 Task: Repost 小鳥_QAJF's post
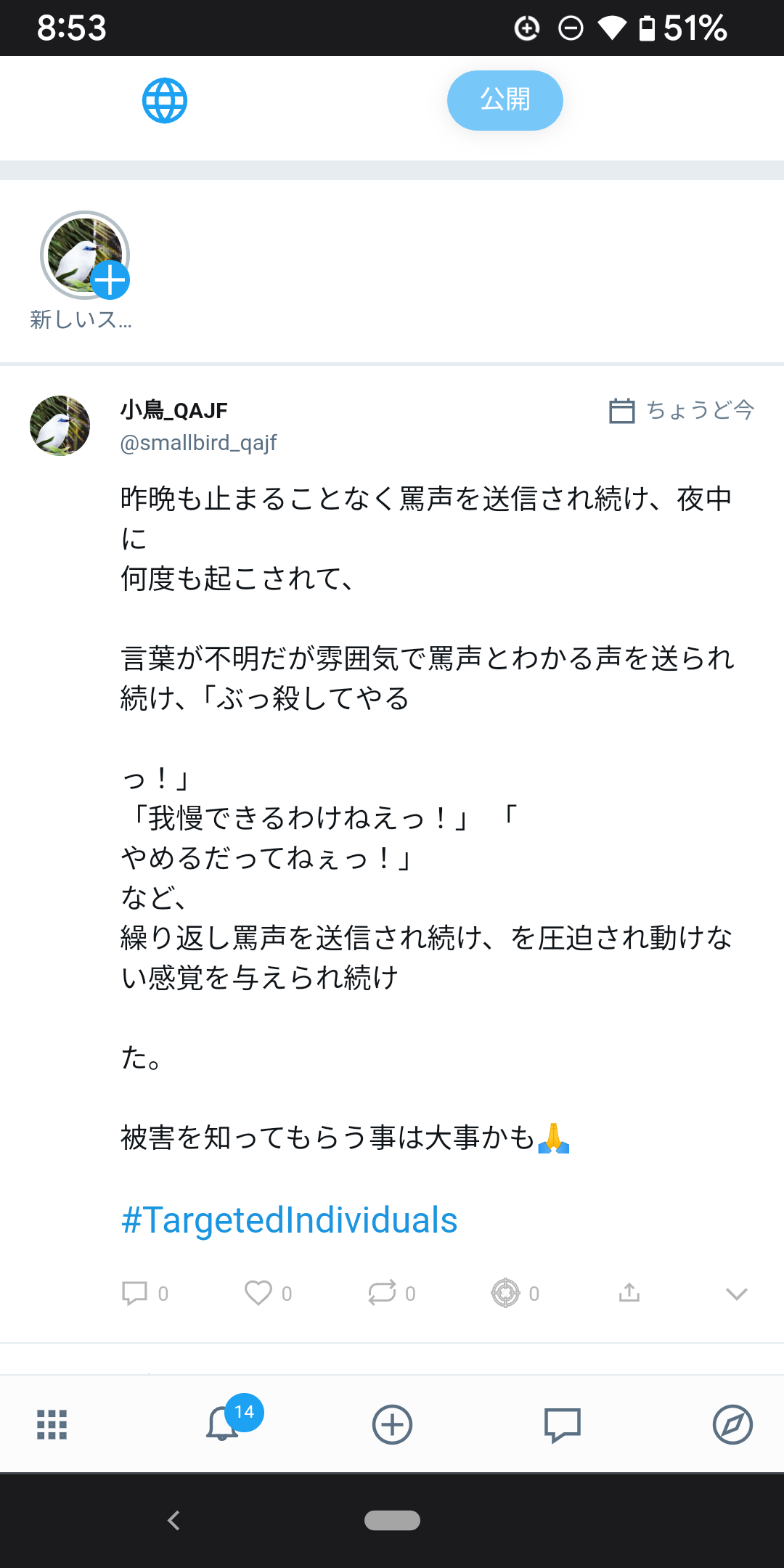pos(382,1293)
